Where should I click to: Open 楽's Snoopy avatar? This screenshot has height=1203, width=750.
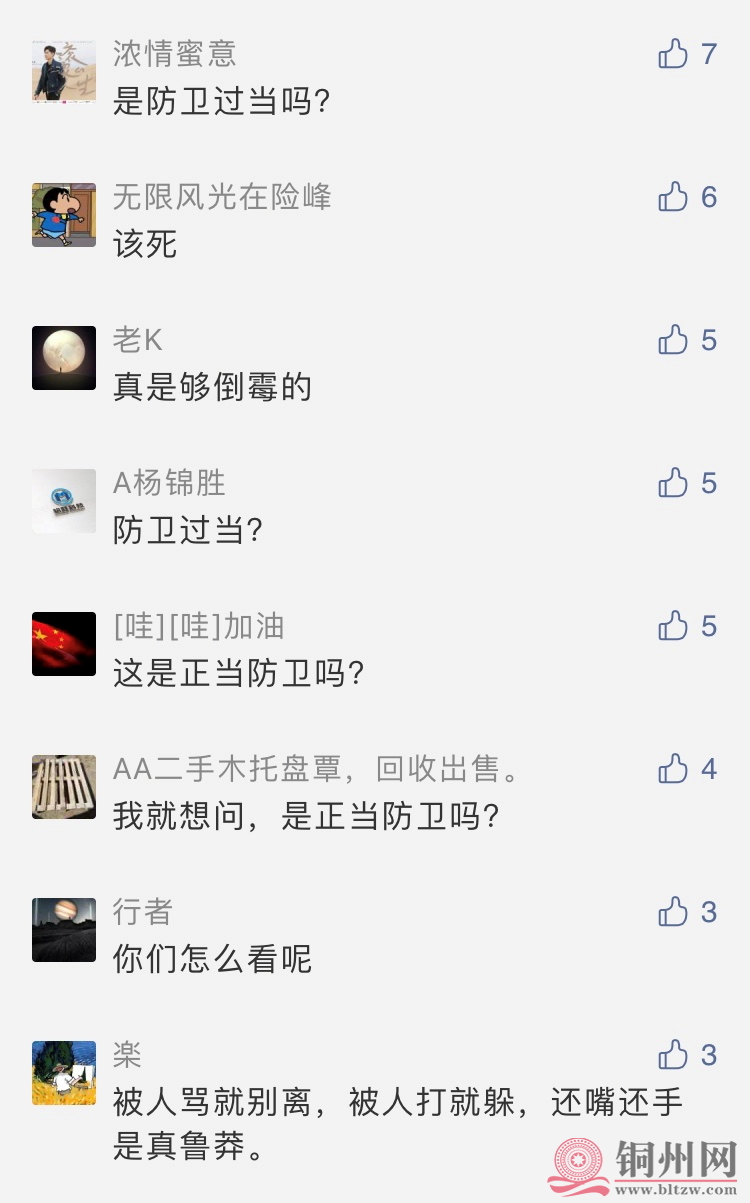point(63,1073)
